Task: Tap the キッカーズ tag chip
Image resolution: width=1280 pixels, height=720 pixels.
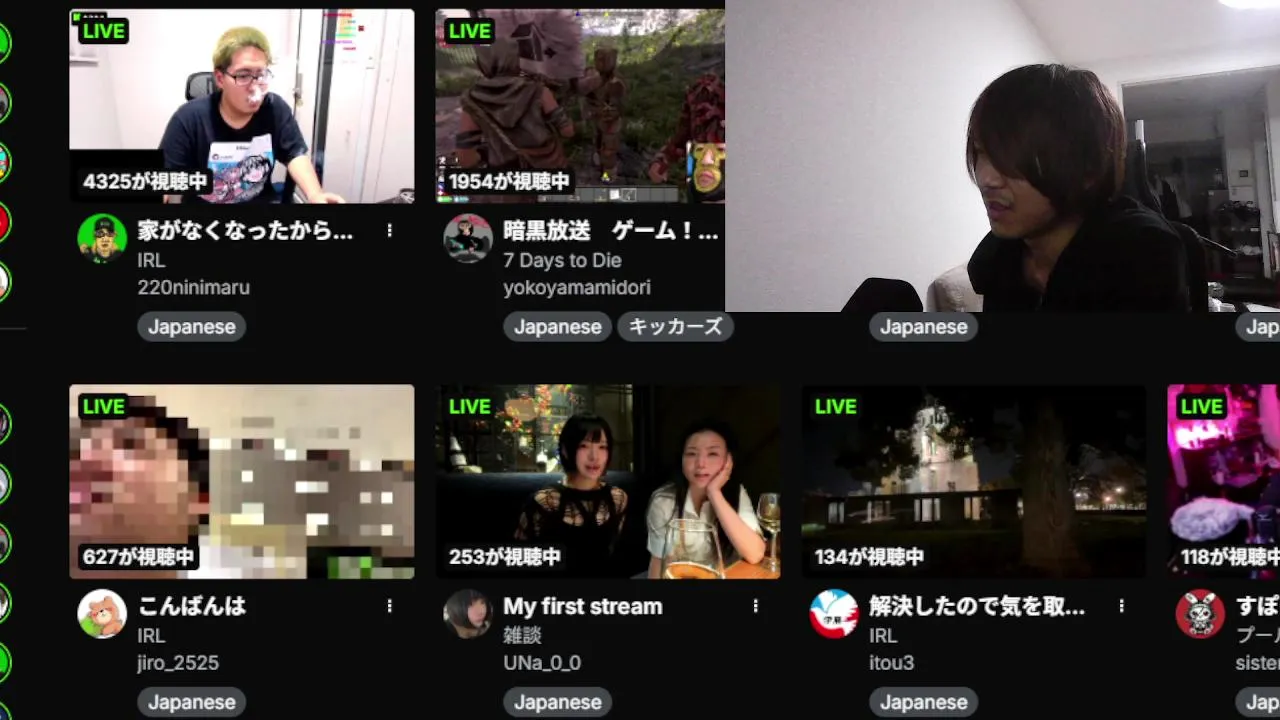Action: [x=675, y=327]
